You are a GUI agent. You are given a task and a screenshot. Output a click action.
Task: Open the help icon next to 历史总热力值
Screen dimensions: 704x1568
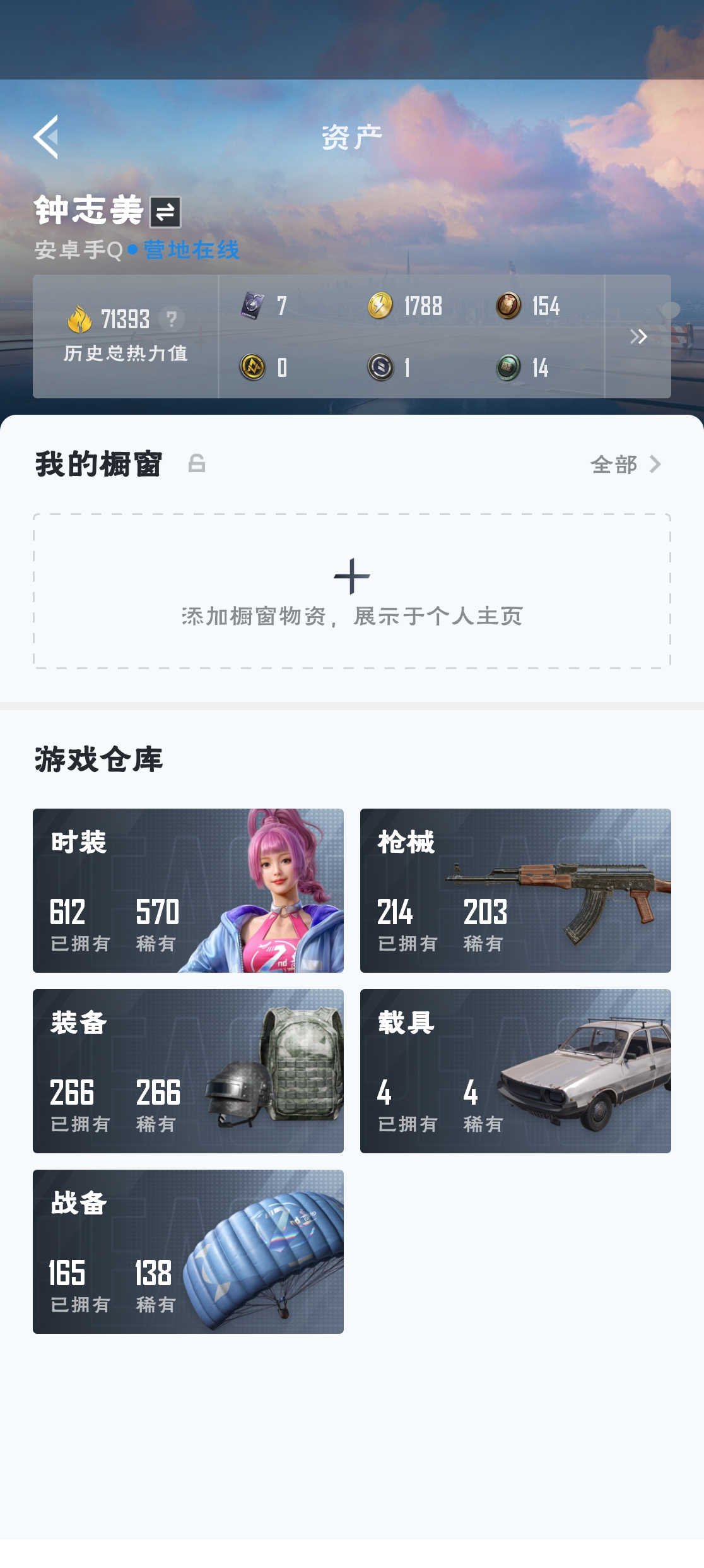[171, 319]
